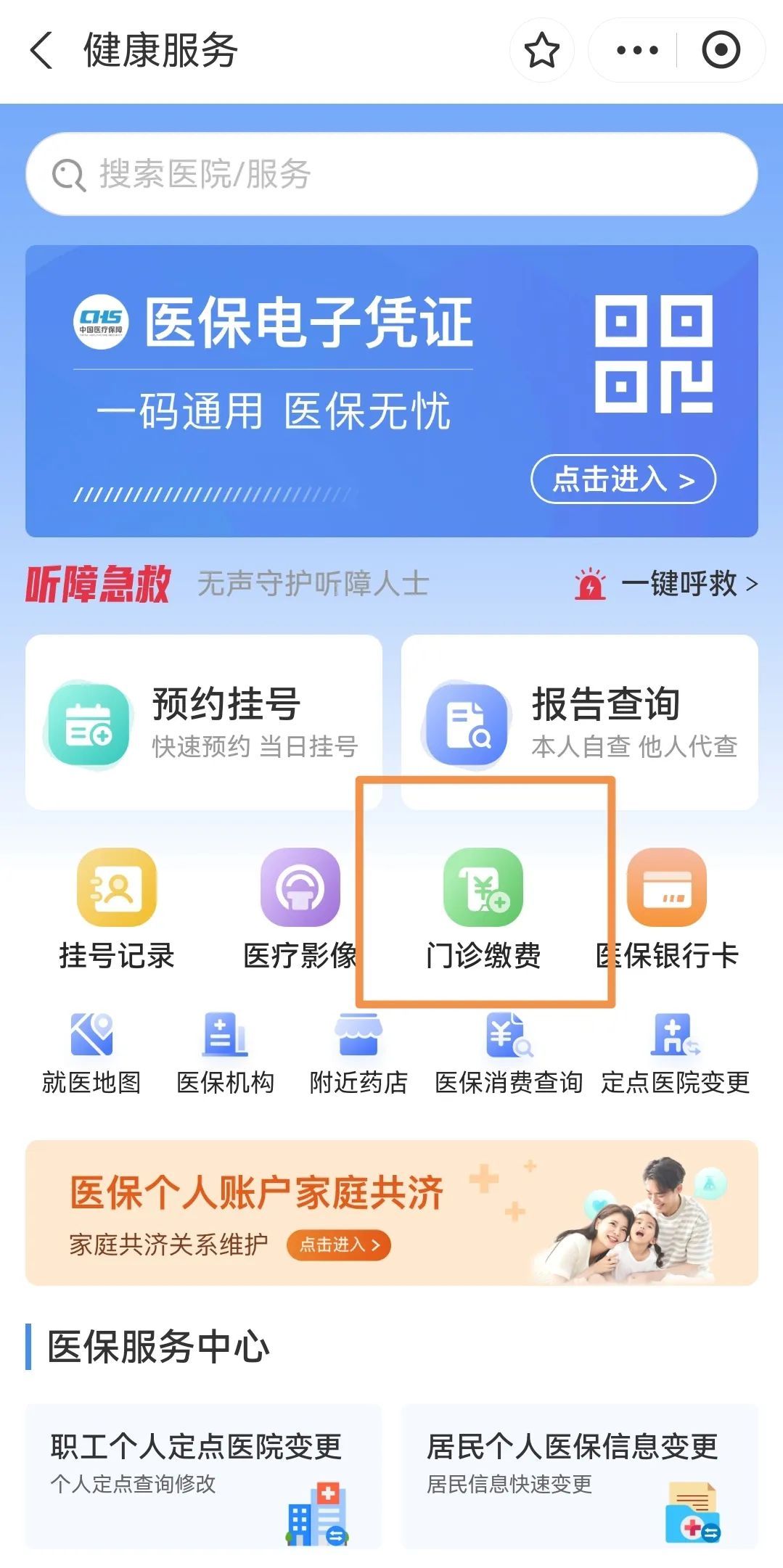Image resolution: width=783 pixels, height=1568 pixels.
Task: Go back from 健康服务 page
Action: [42, 51]
